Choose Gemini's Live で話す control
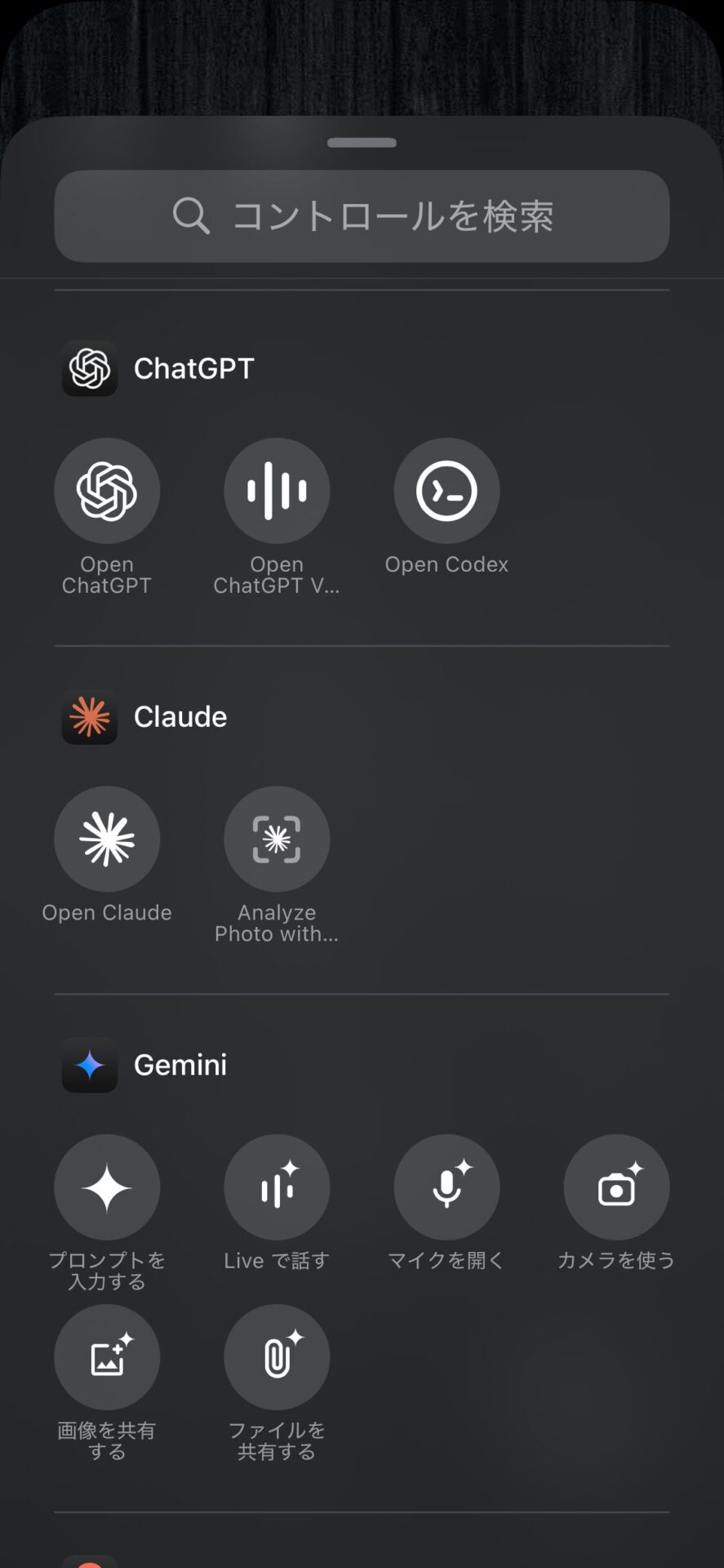724x1568 pixels. [277, 1187]
